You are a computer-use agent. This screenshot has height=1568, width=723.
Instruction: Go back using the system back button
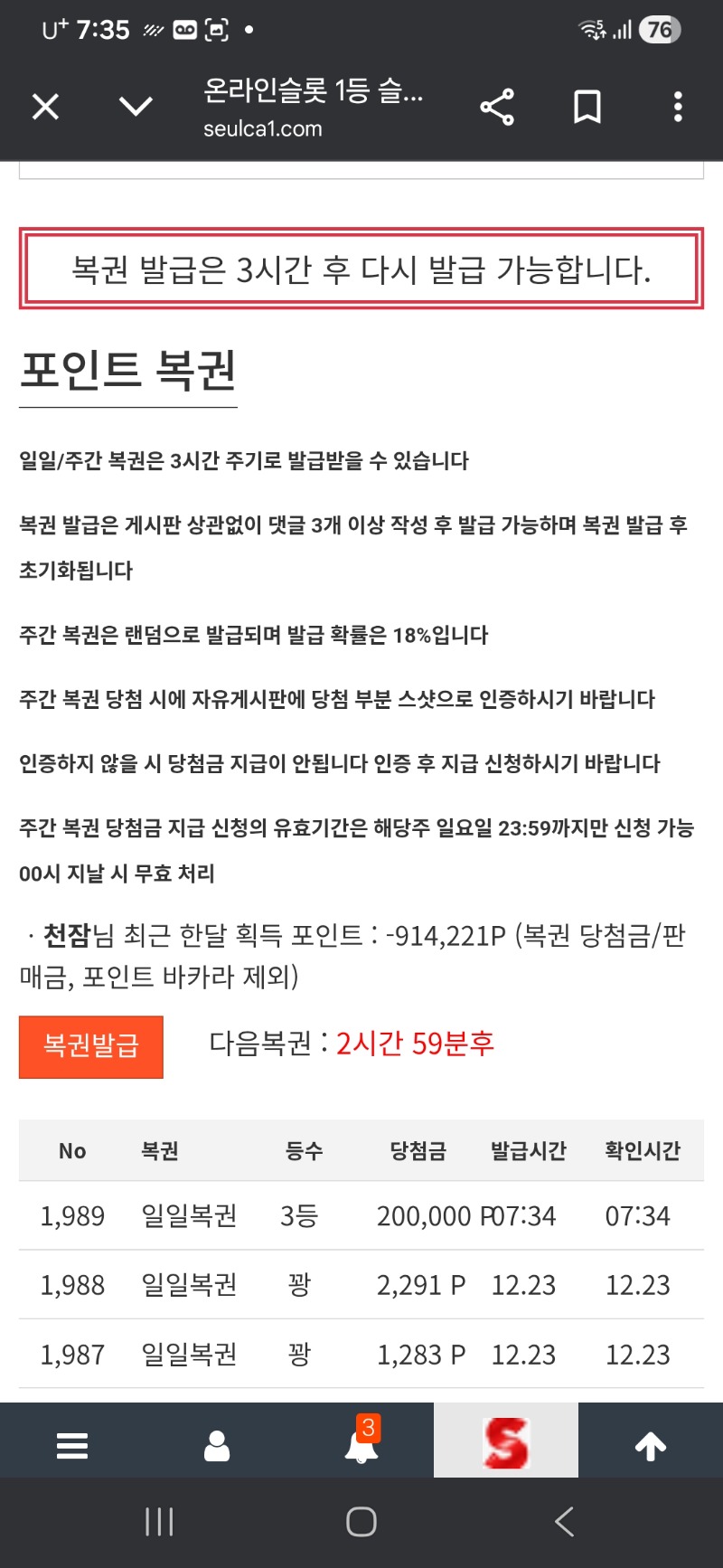[564, 1522]
